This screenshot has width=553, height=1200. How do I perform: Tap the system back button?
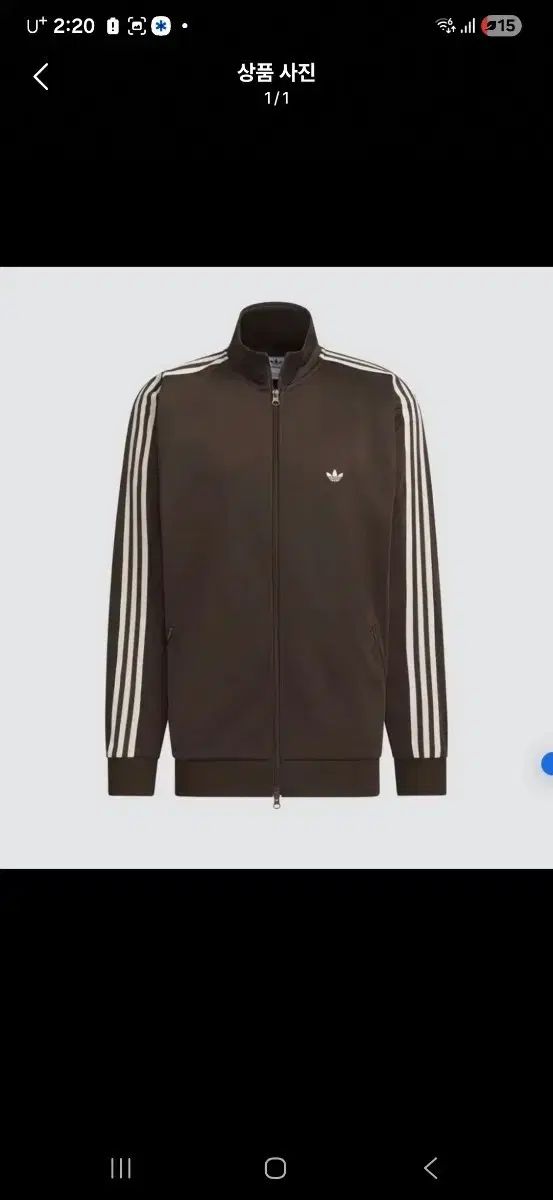coord(431,1168)
